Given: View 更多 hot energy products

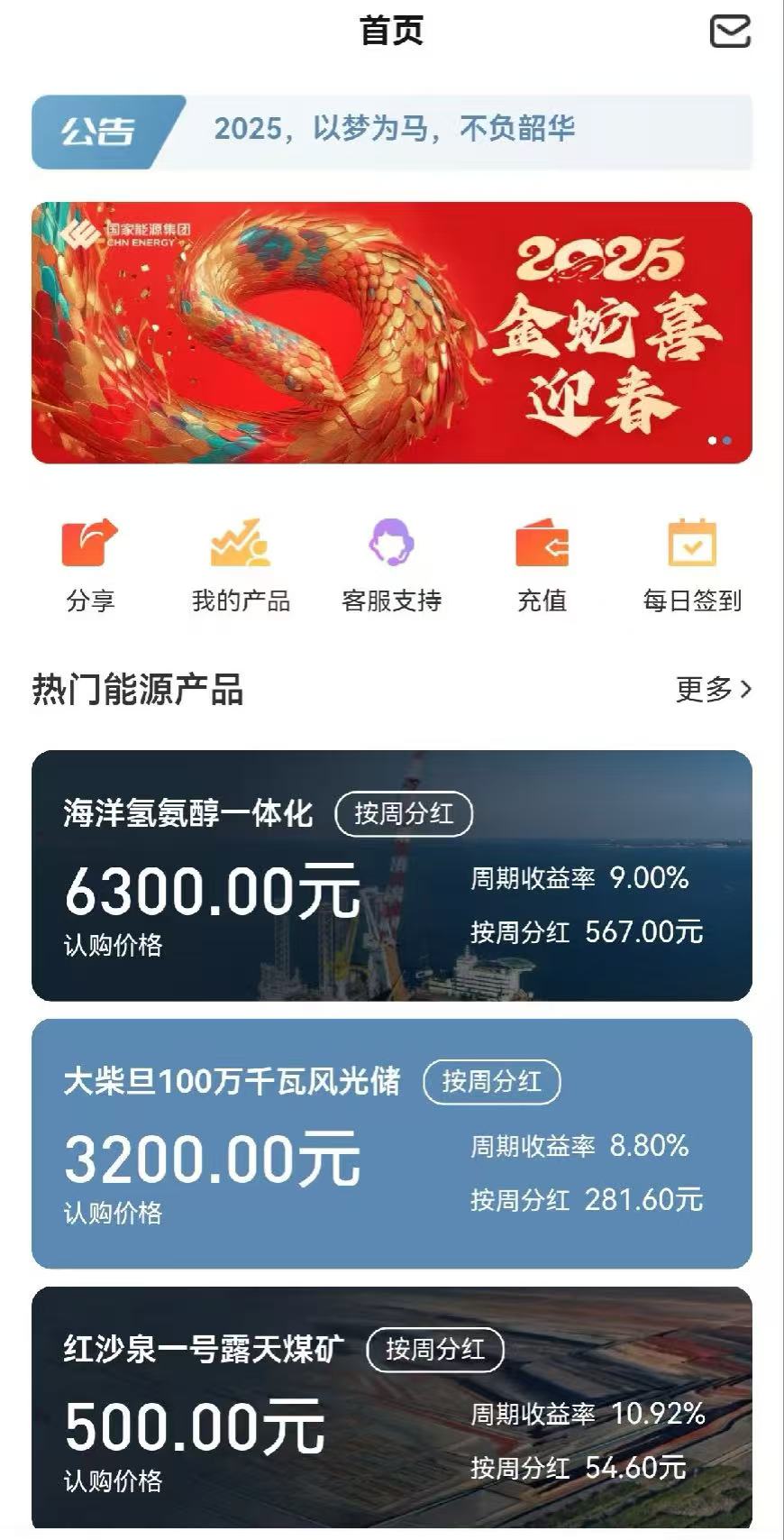Looking at the screenshot, I should (x=713, y=690).
